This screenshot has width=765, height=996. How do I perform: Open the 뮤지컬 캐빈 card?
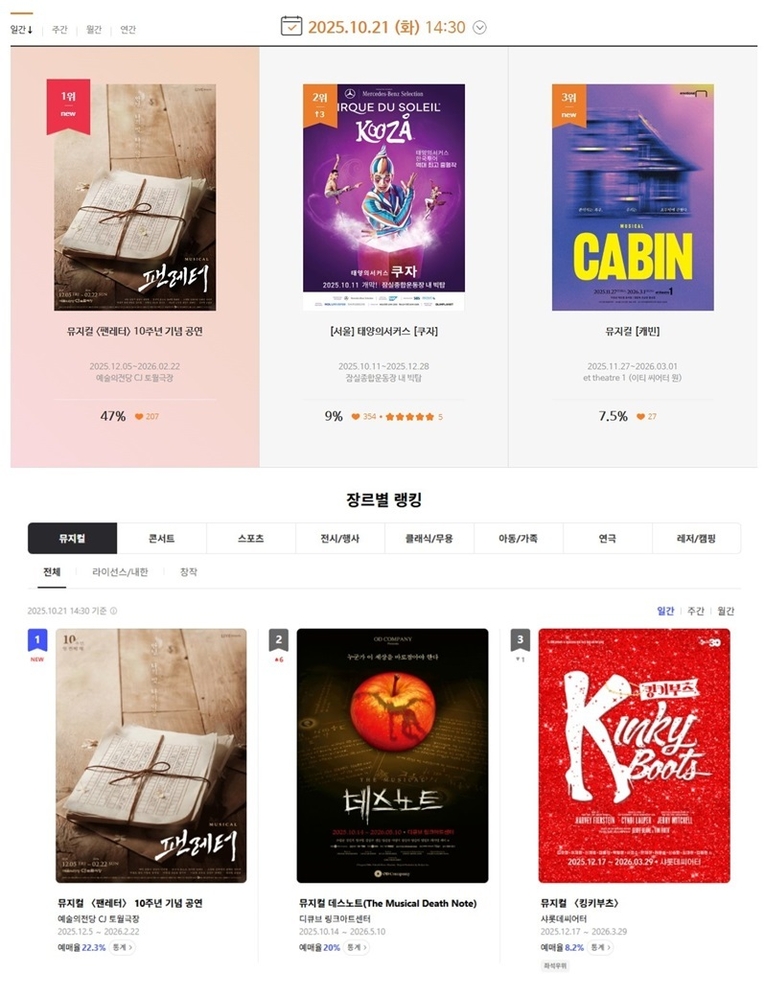(x=632, y=198)
